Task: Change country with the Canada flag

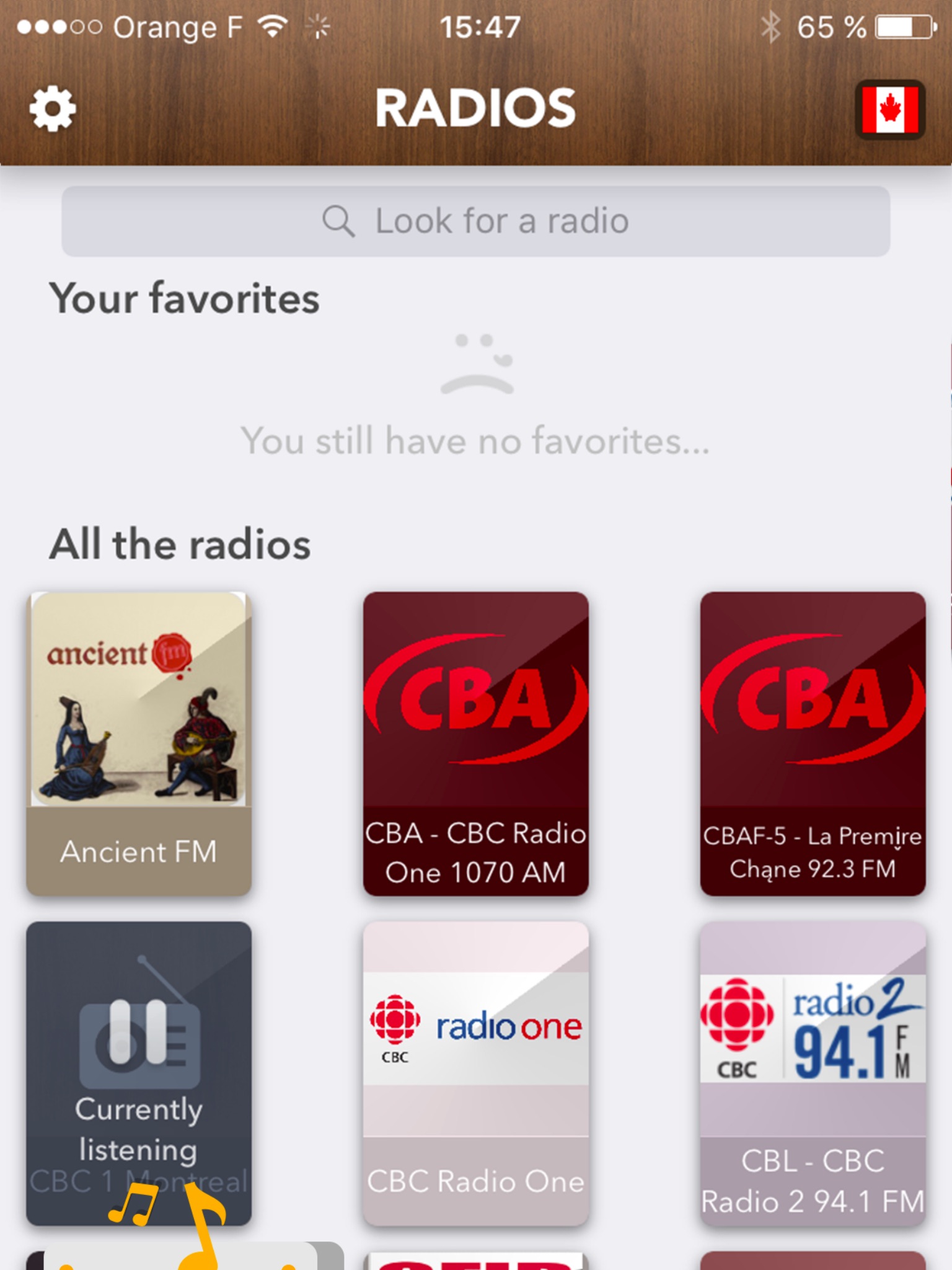Action: pos(890,109)
